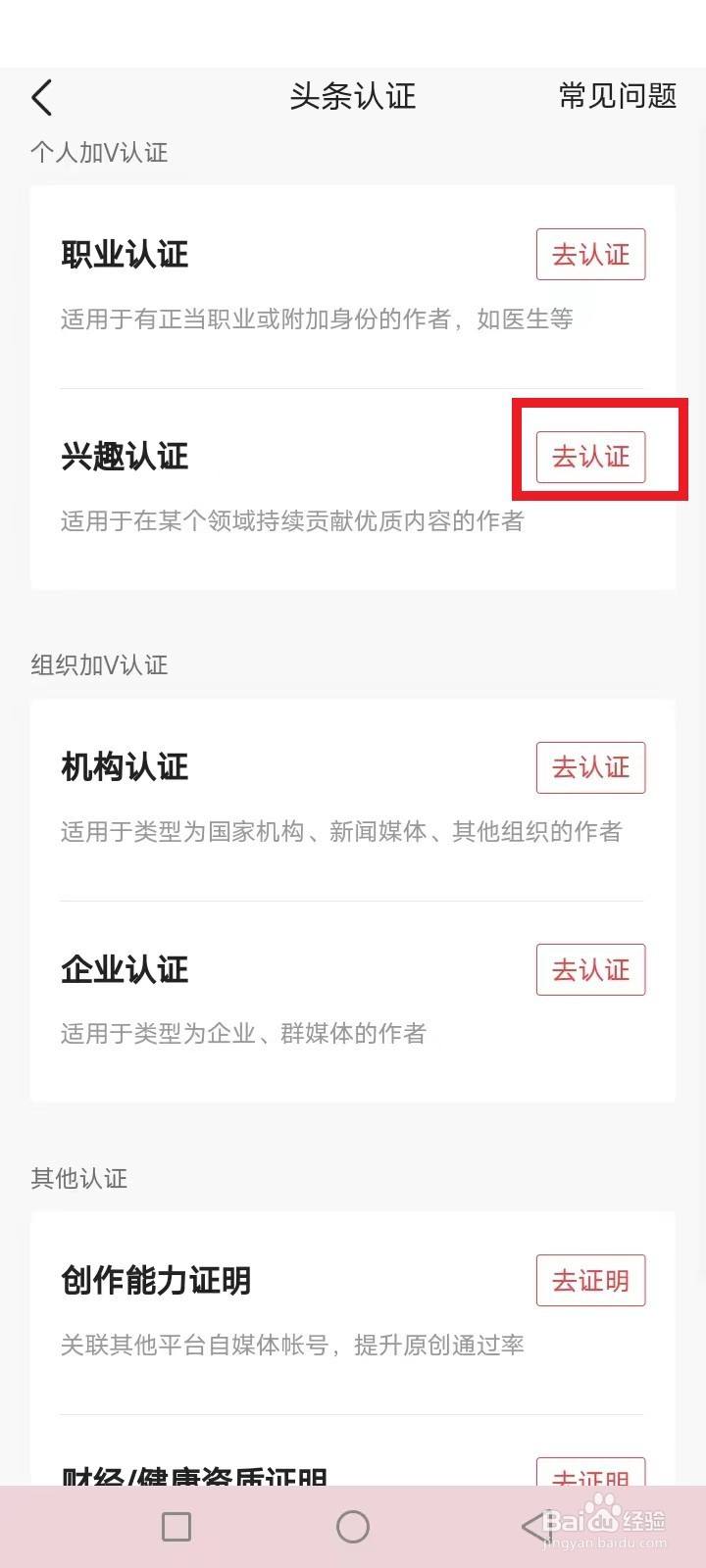Tap 去认证 for 机构认证
The width and height of the screenshot is (706, 1568).
pos(590,767)
